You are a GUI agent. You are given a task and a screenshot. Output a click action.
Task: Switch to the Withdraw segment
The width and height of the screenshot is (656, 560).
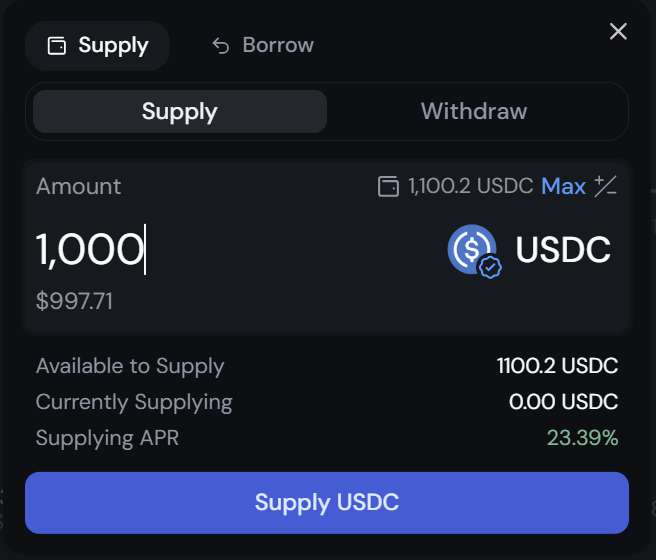[473, 111]
